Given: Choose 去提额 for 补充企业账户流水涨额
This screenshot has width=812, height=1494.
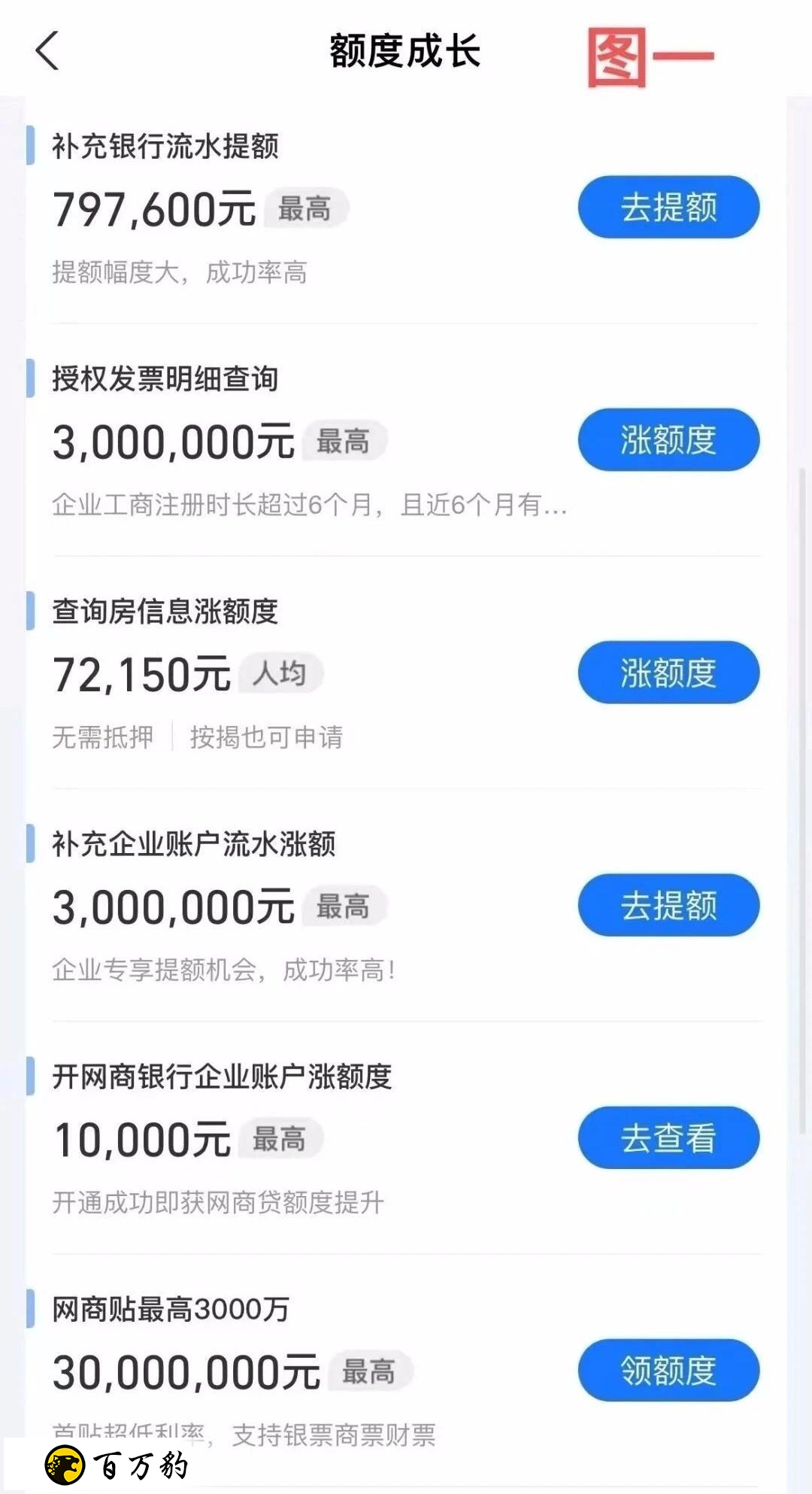Looking at the screenshot, I should tap(668, 905).
